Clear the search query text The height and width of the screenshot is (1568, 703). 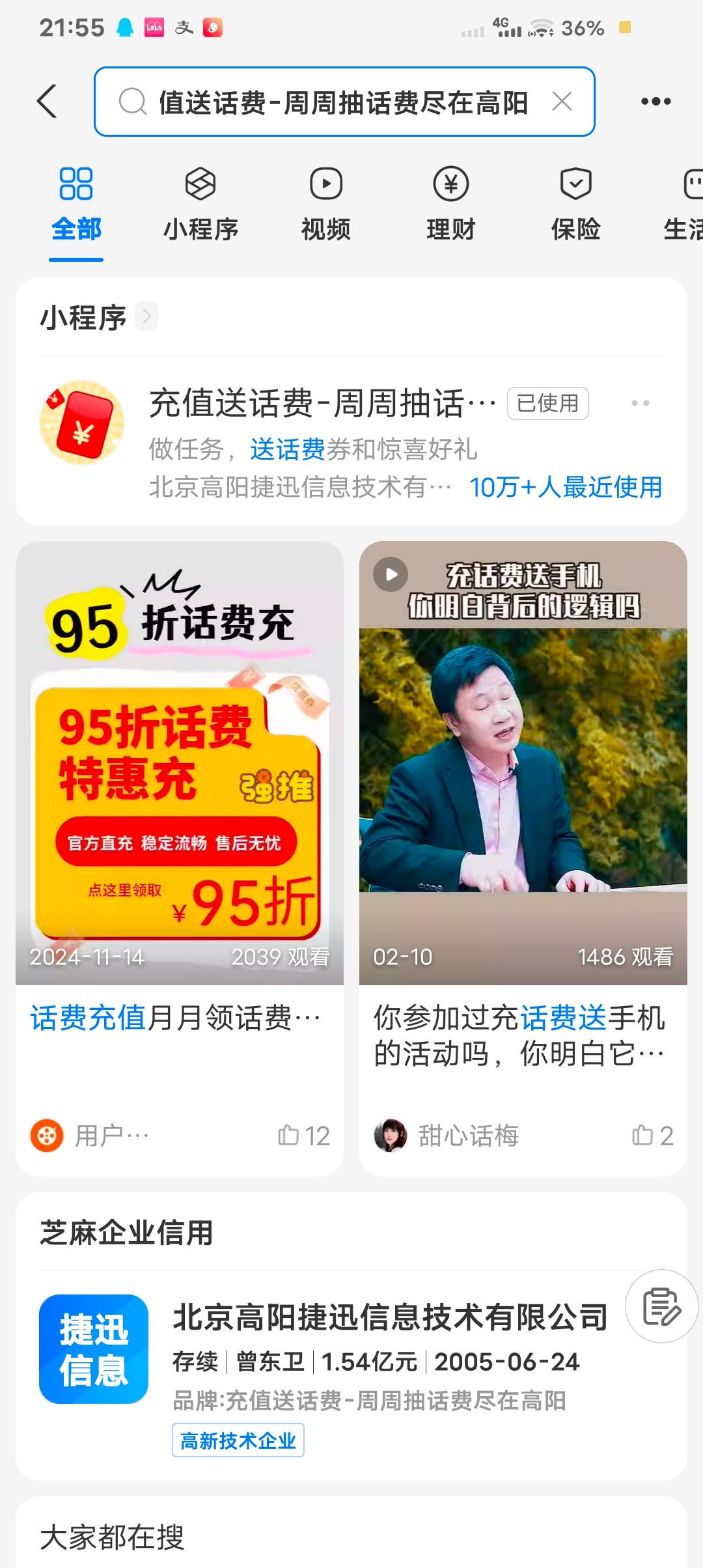(562, 102)
